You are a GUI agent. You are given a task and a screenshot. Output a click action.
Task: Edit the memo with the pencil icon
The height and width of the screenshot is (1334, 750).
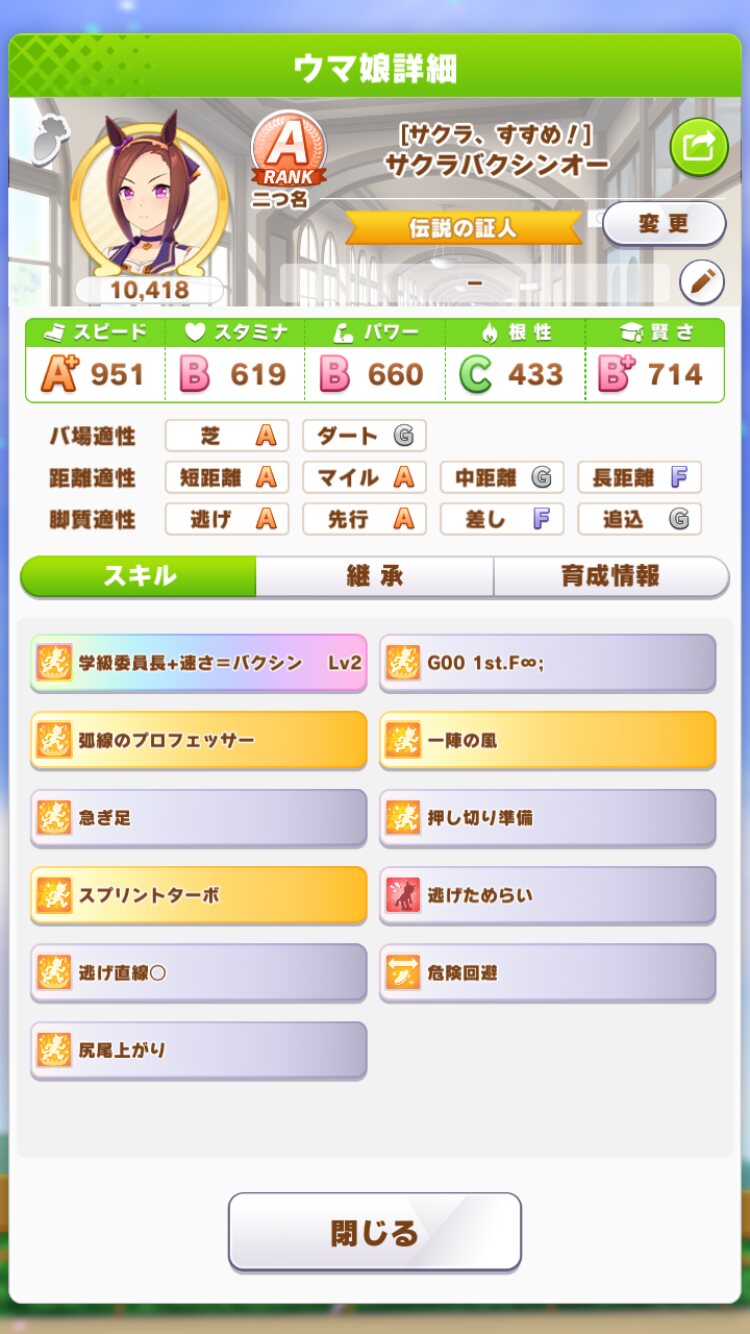702,283
